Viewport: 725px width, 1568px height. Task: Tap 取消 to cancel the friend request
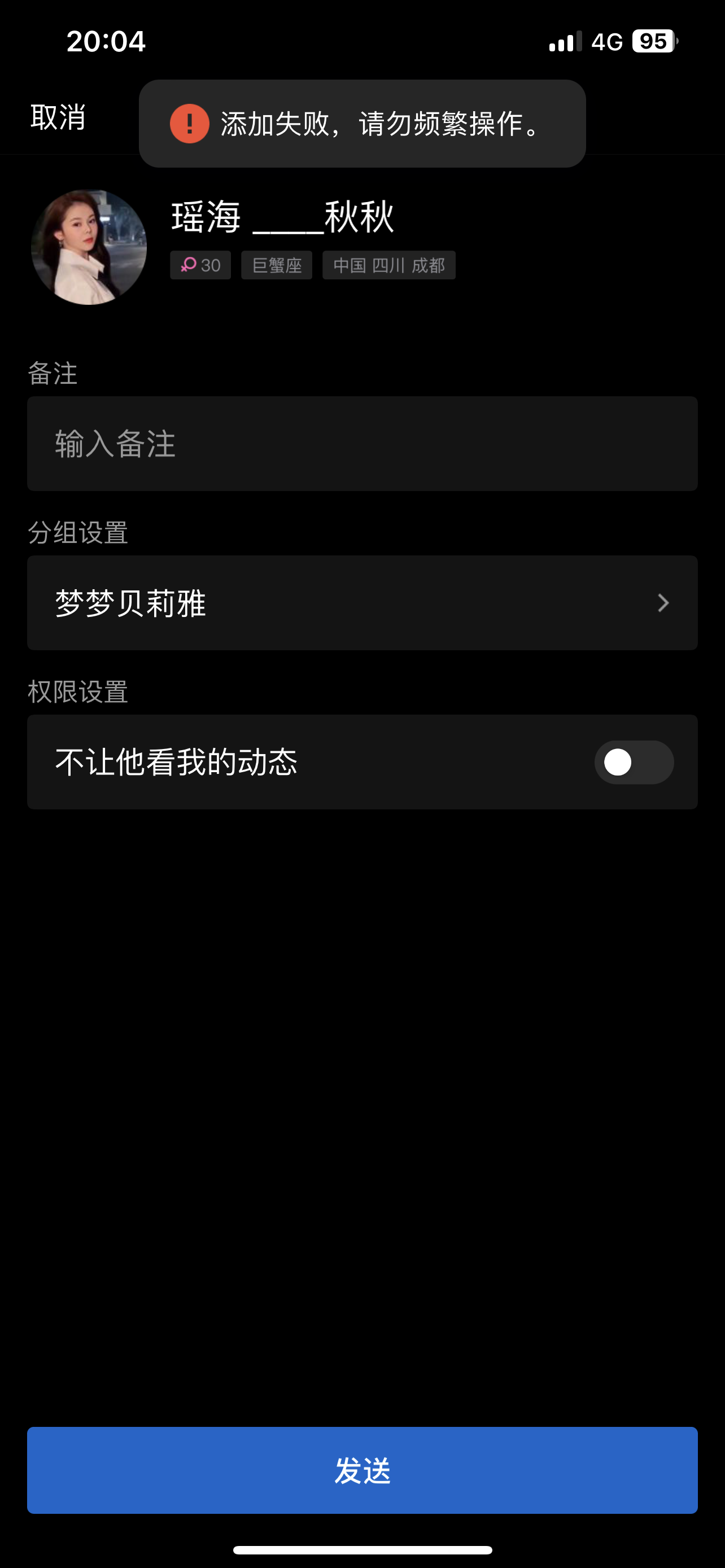(58, 117)
